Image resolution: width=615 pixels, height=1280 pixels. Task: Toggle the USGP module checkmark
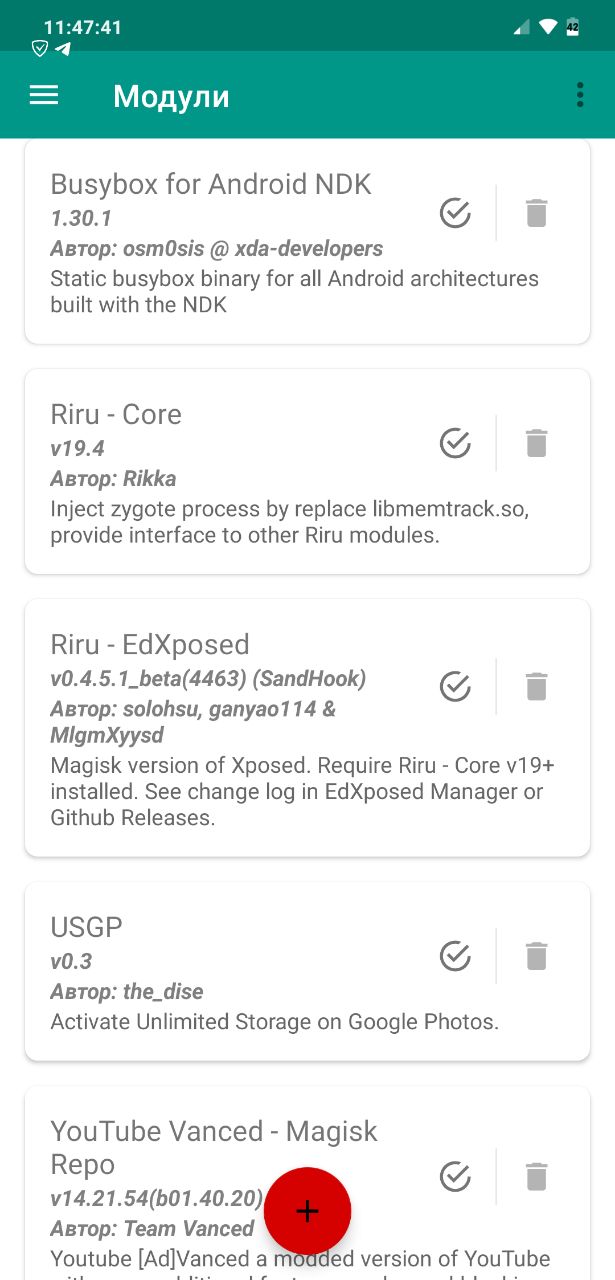click(455, 956)
